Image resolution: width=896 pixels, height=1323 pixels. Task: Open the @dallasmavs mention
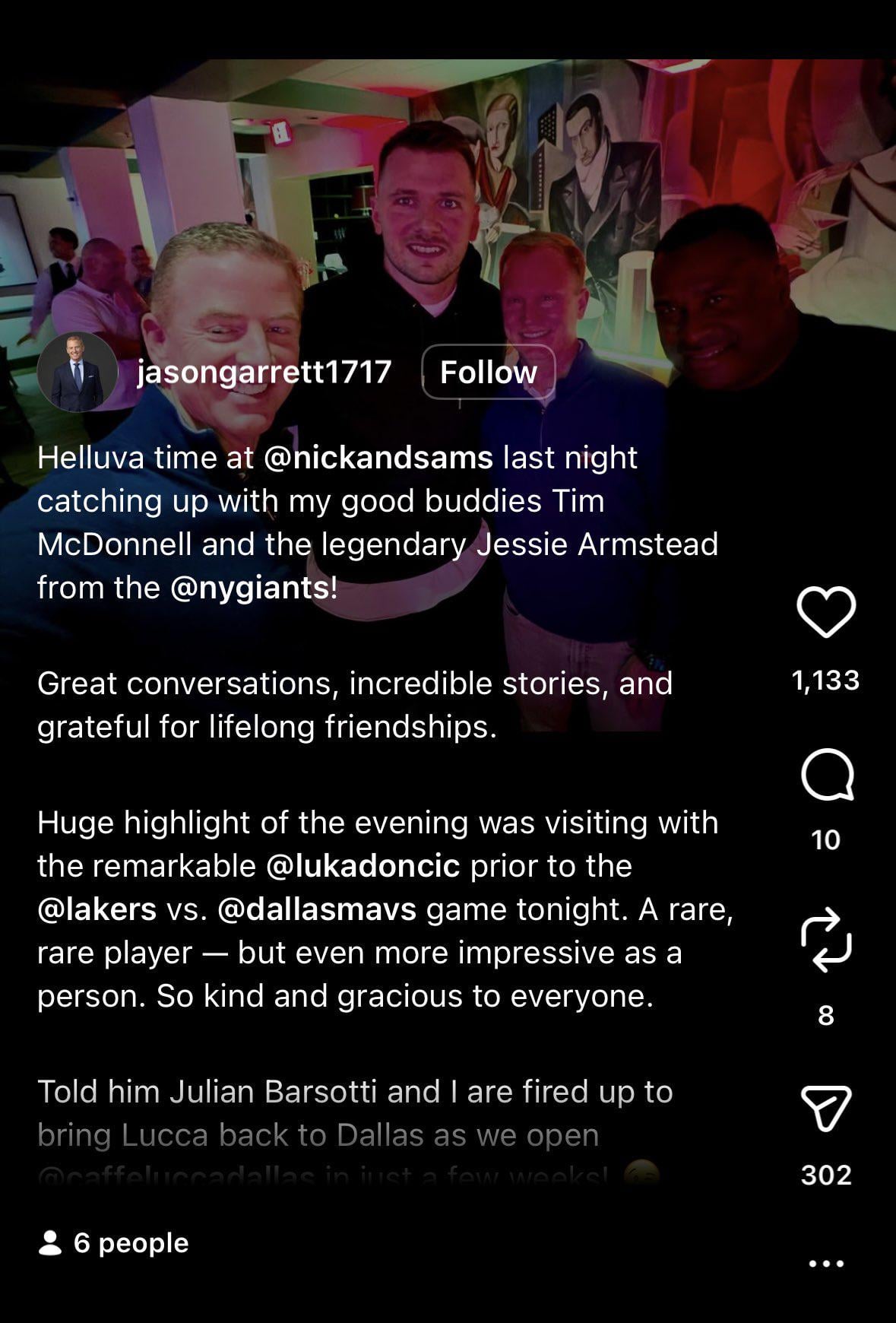click(316, 909)
